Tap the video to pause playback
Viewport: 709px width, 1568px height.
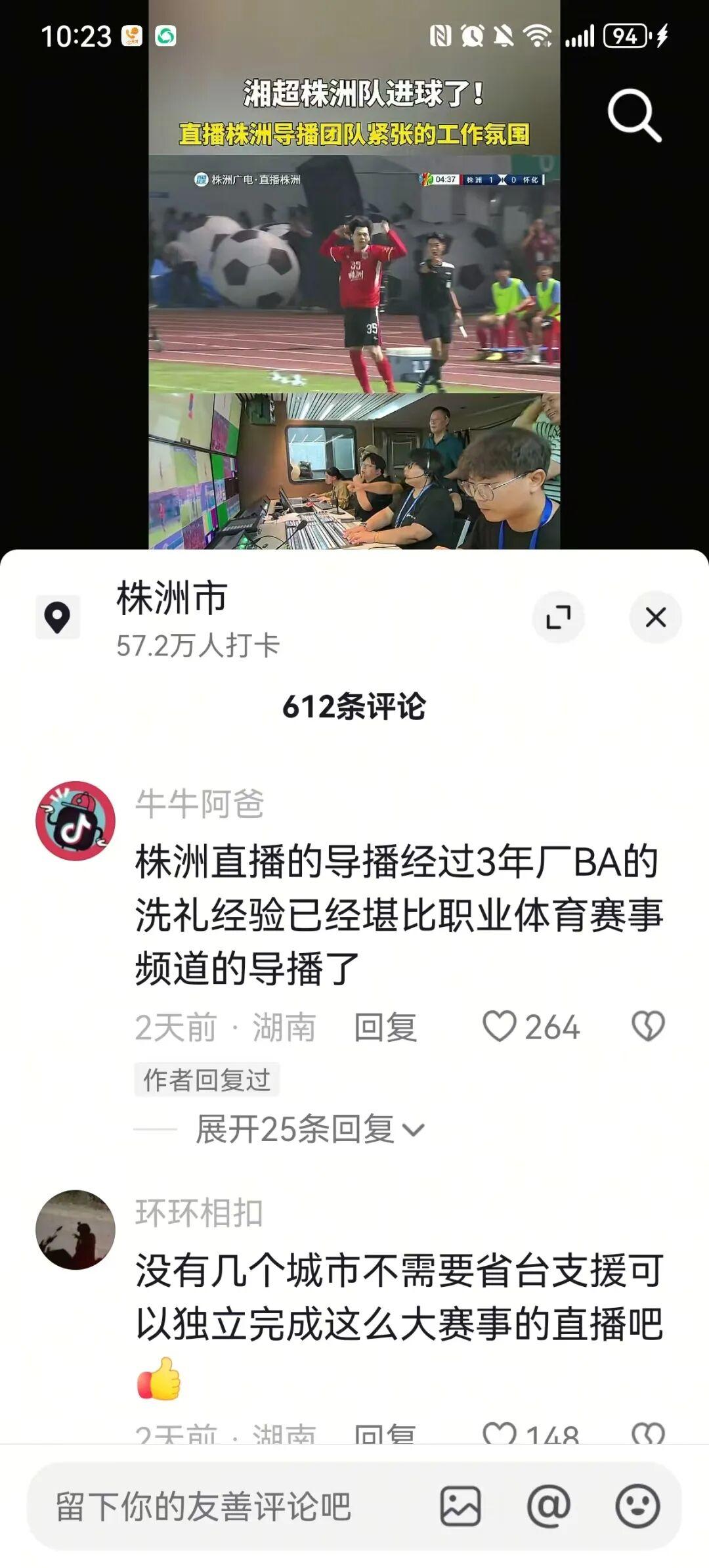pos(354,296)
